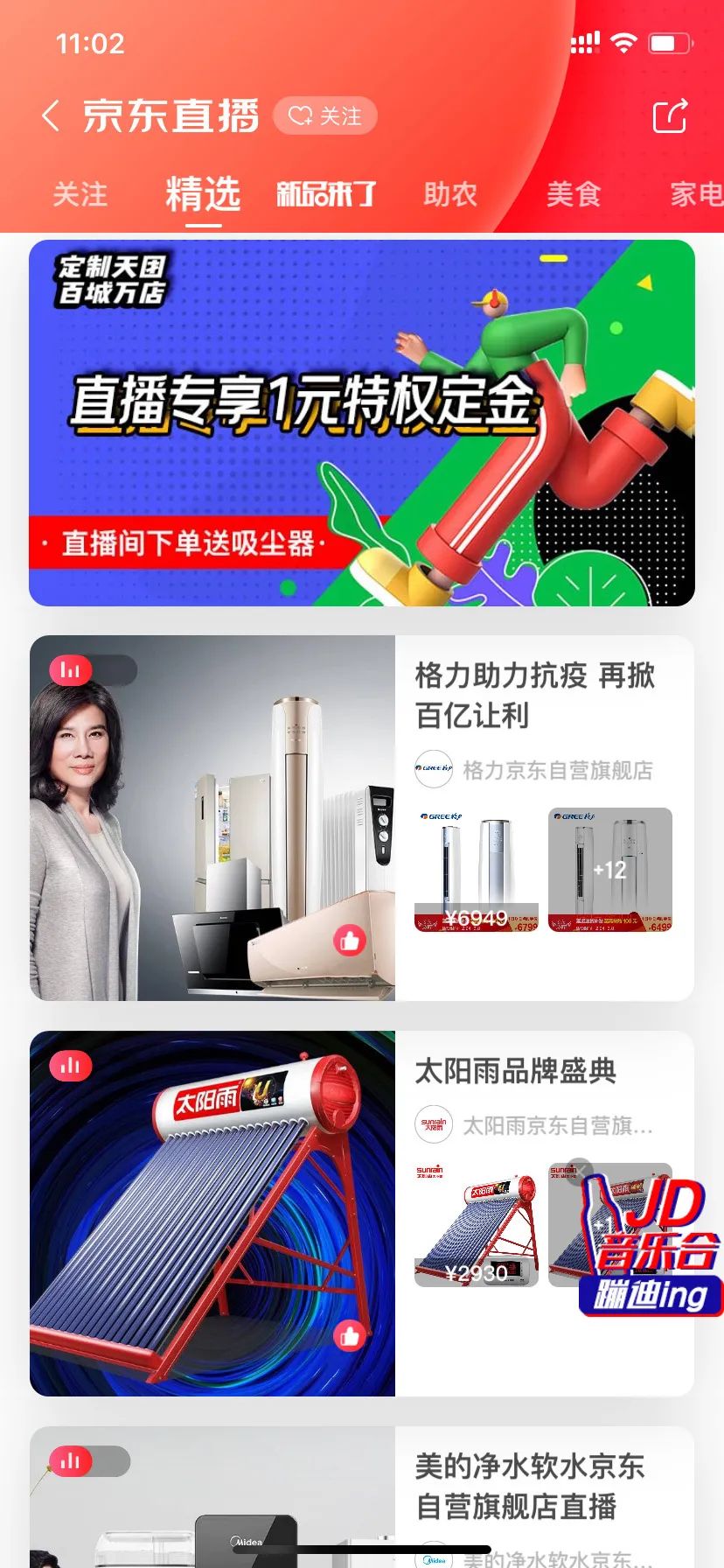
Task: Open the 助农 channel tab
Action: coord(449,194)
